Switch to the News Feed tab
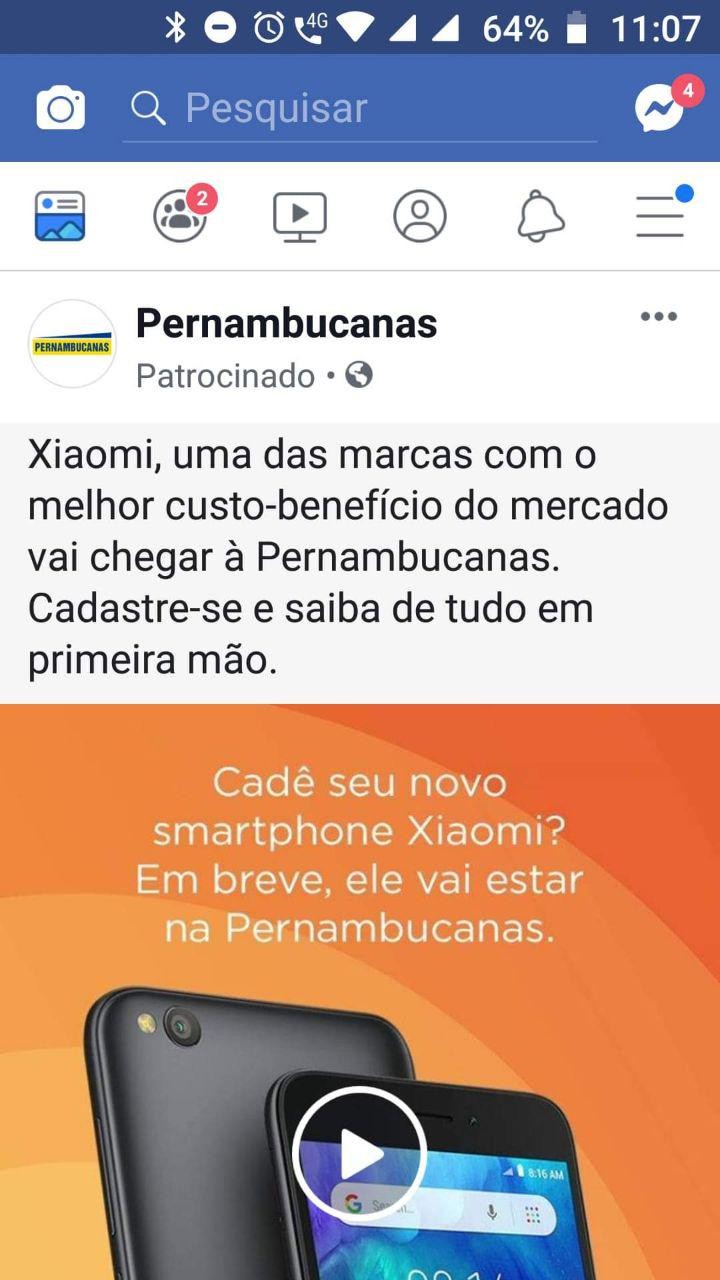 pos(60,216)
